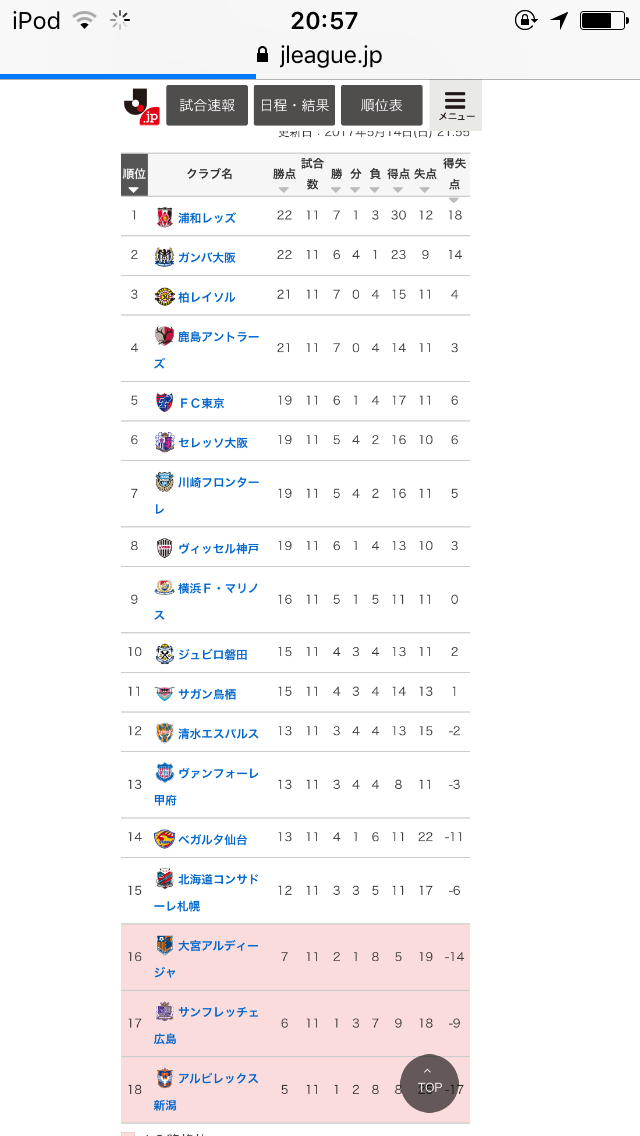Image resolution: width=640 pixels, height=1136 pixels.
Task: Open the ジュビロ磐田 club page
Action: pyautogui.click(x=213, y=654)
